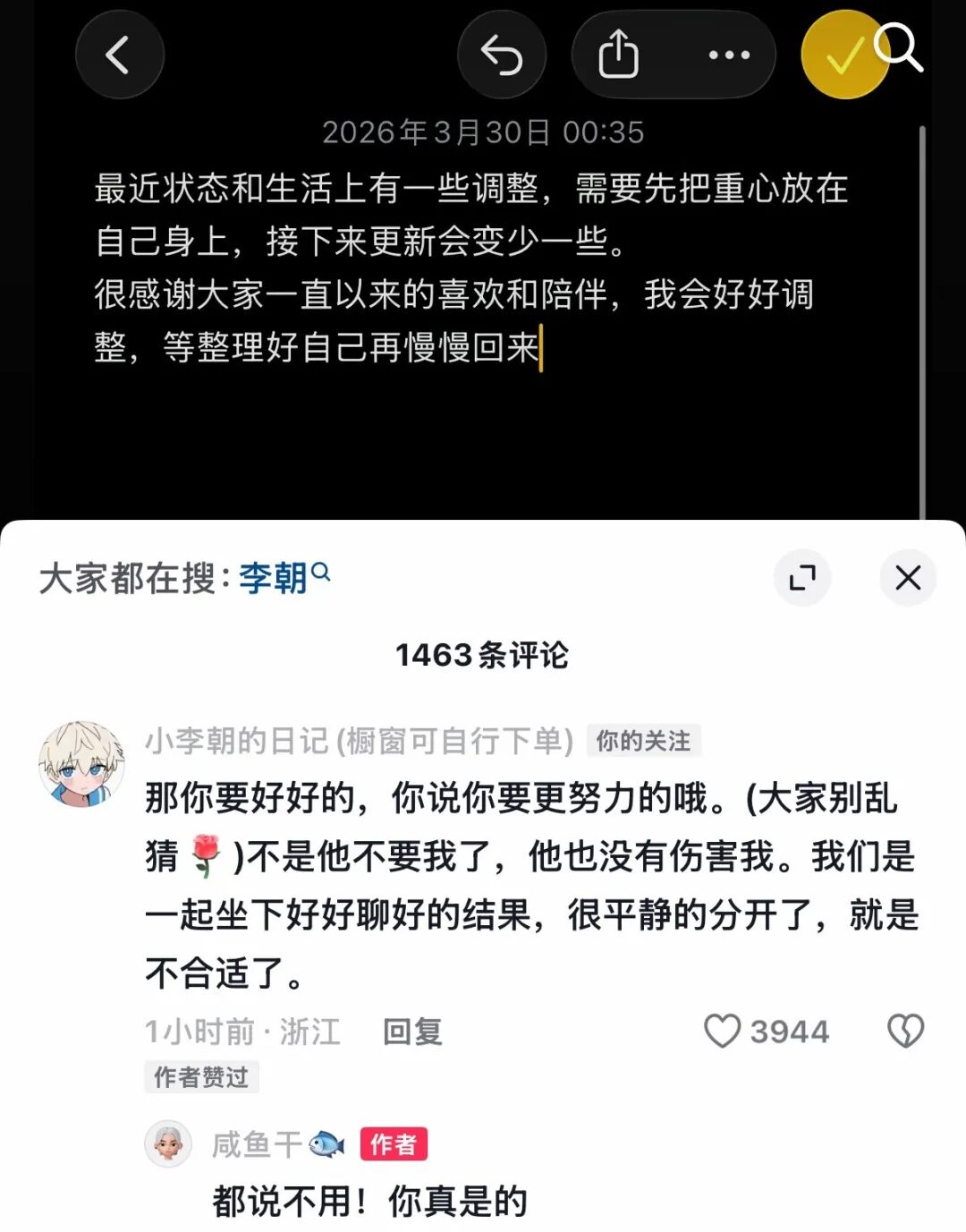Open the username 小李朝的日记
This screenshot has width=966, height=1232.
click(359, 741)
